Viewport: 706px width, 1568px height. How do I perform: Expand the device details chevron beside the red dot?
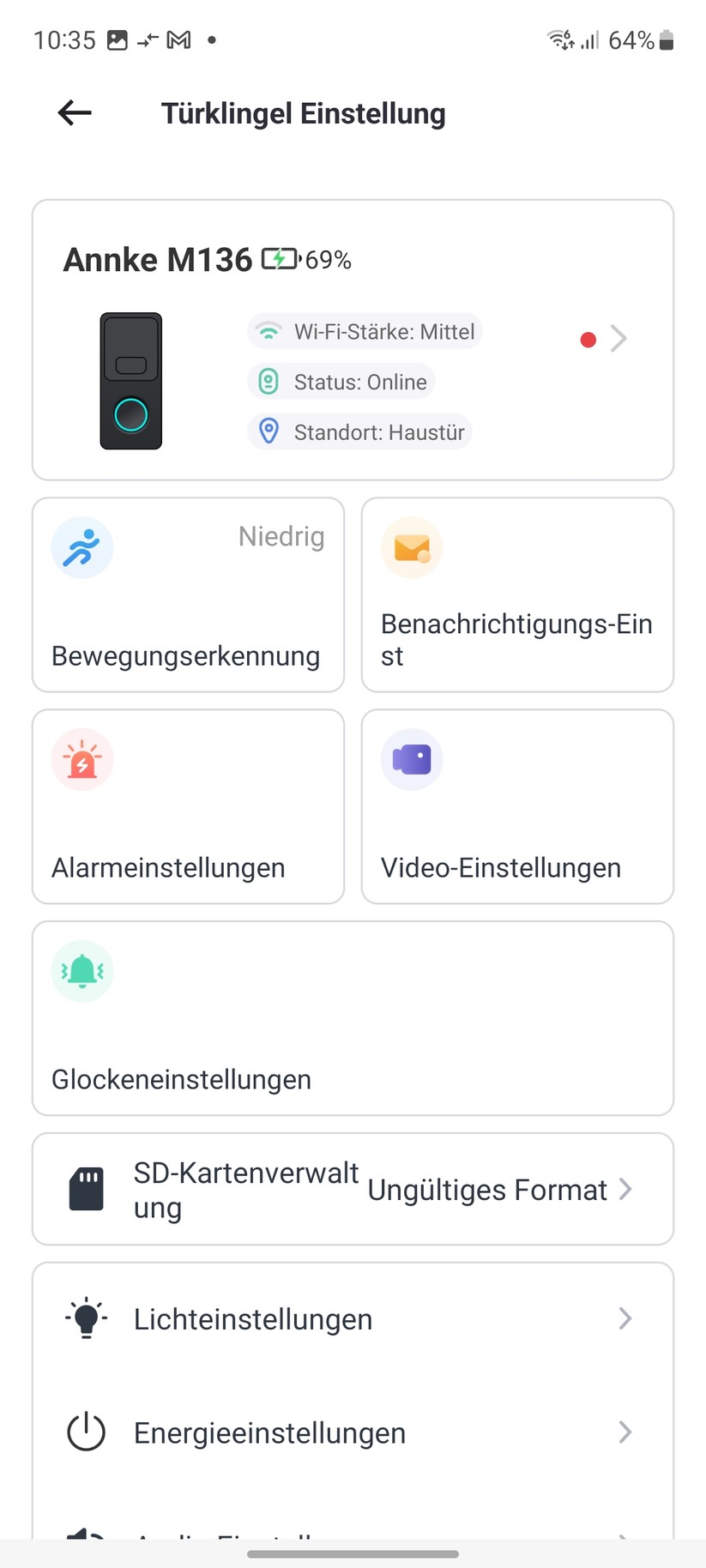(619, 339)
